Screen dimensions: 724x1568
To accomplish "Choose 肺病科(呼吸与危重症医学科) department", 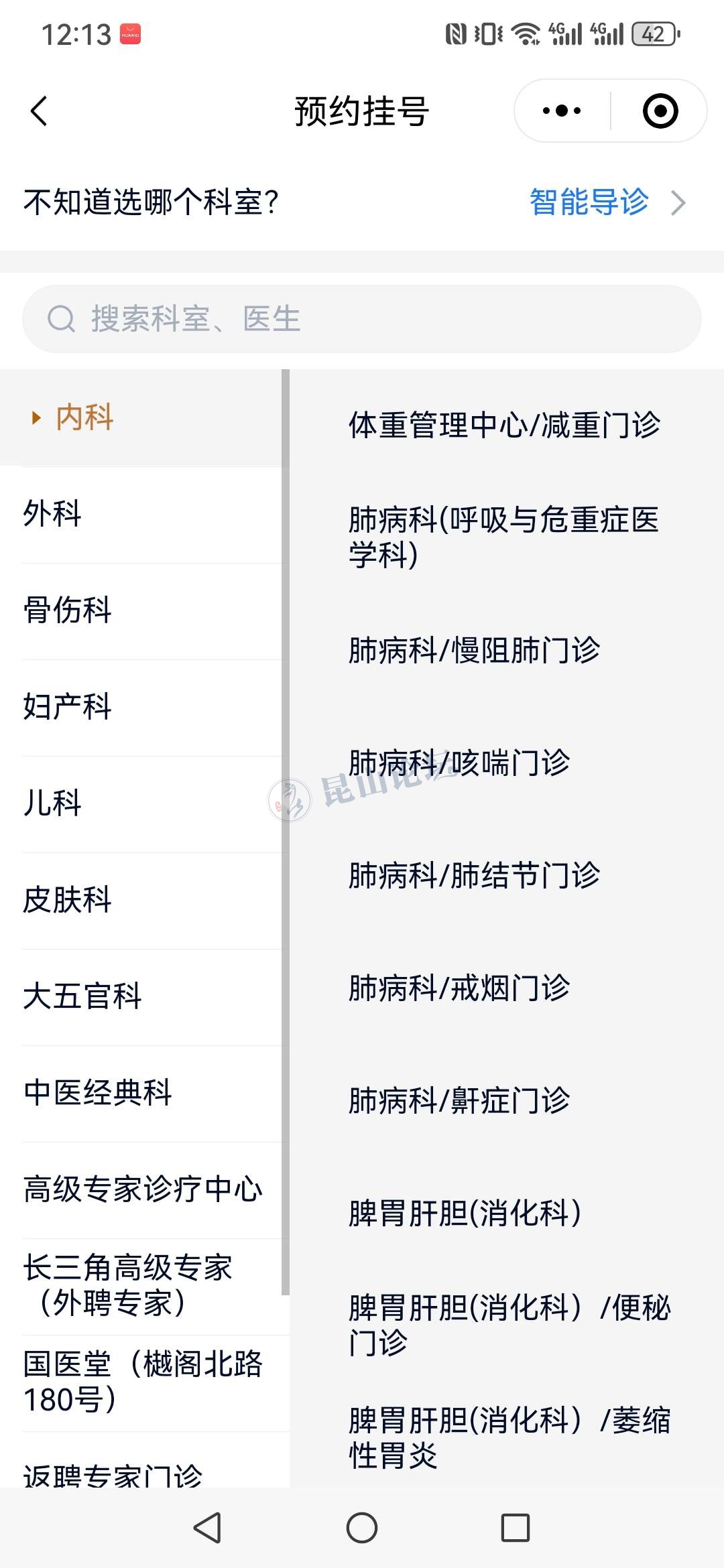I will 504,537.
